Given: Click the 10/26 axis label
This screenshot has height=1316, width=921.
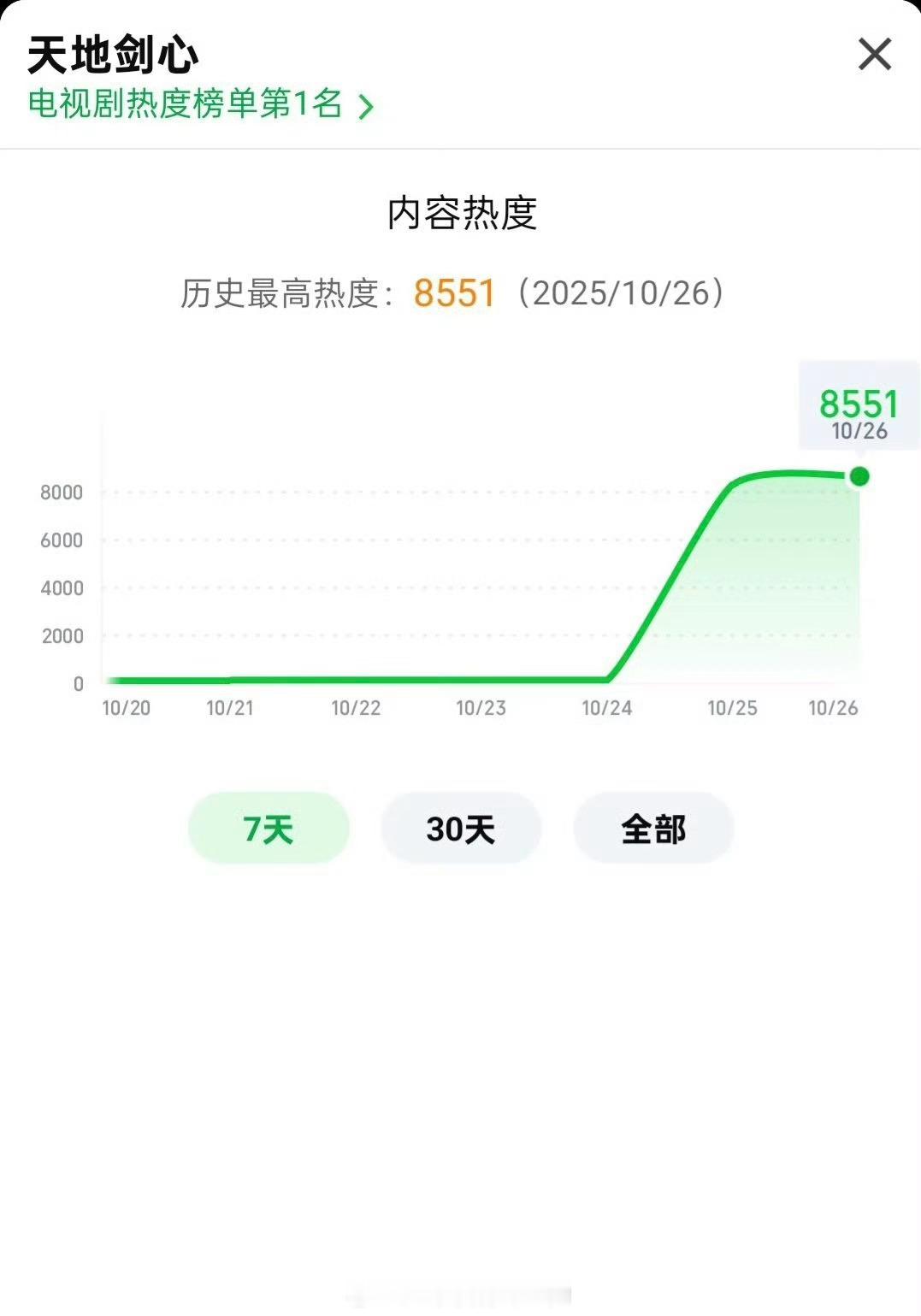Looking at the screenshot, I should tap(832, 708).
